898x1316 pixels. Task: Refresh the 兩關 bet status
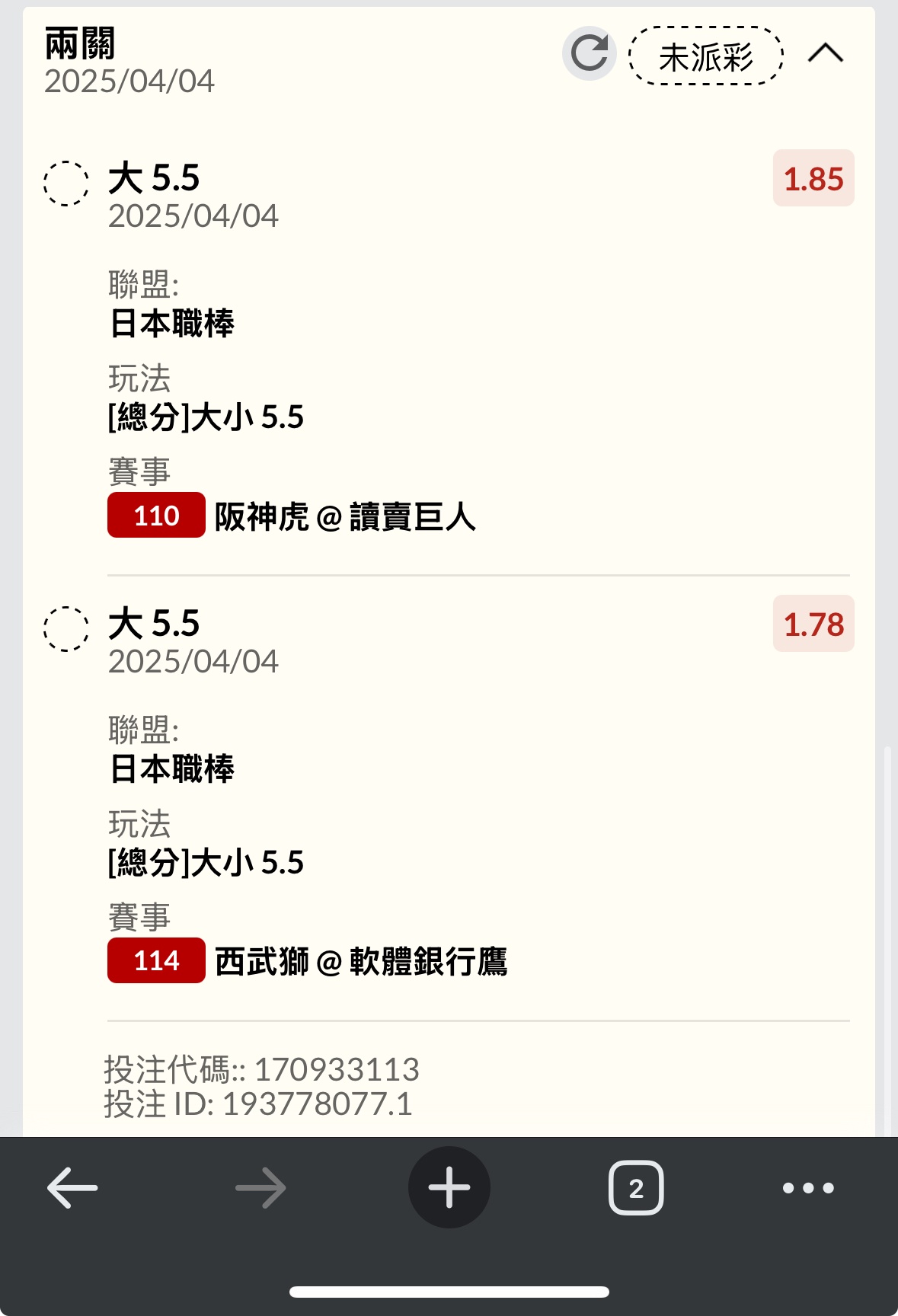589,53
